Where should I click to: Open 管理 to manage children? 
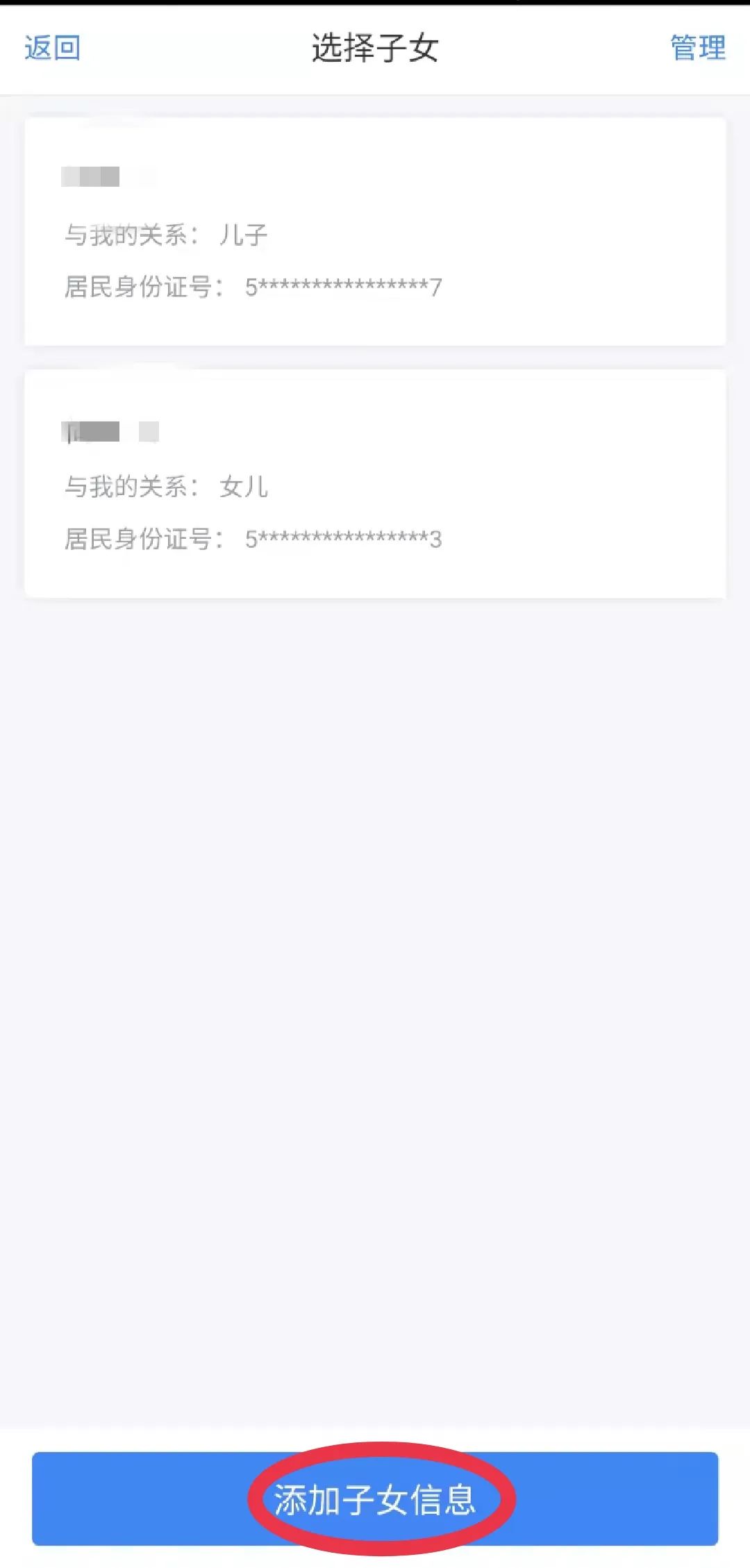(698, 48)
